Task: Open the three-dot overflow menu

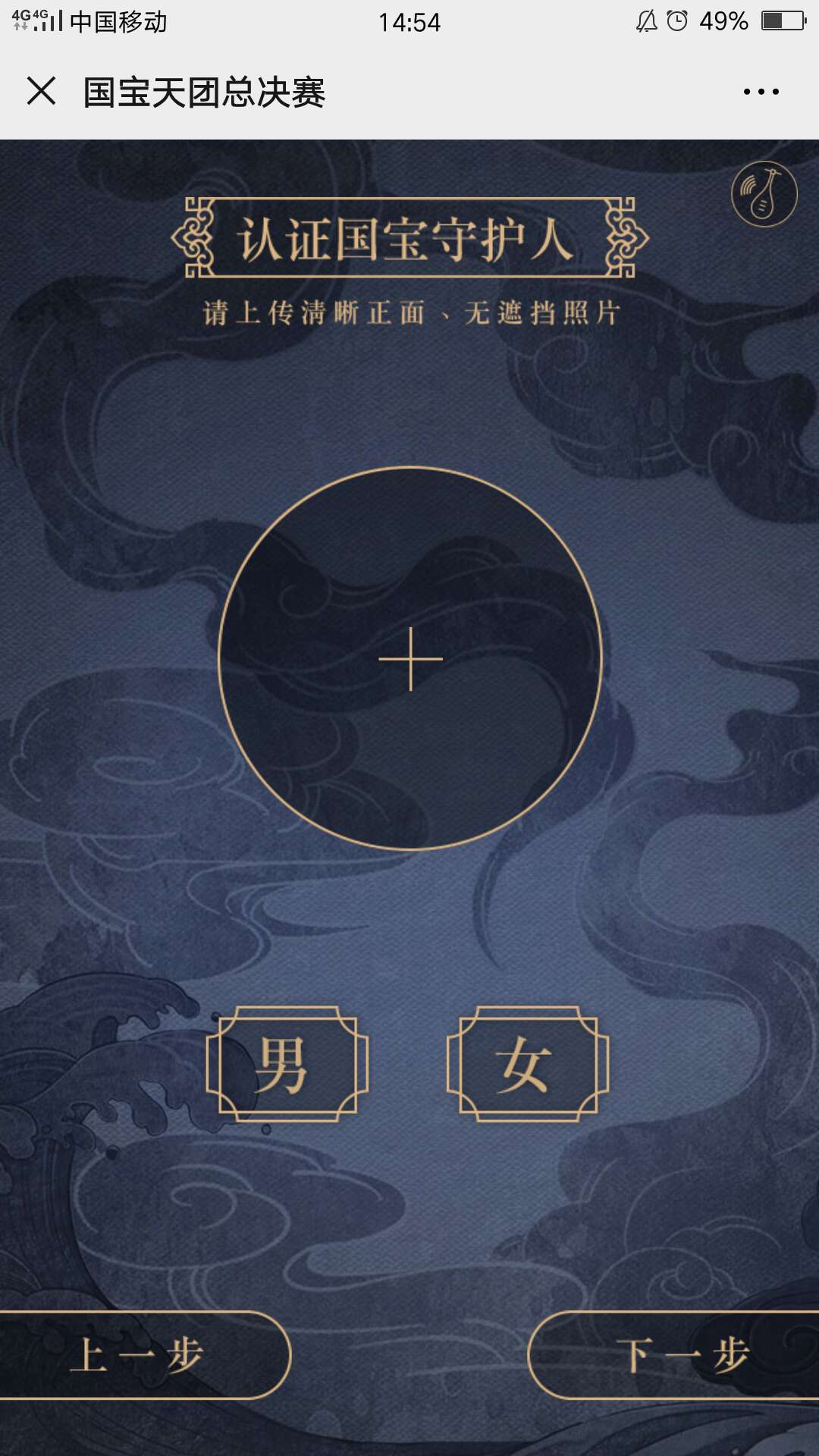Action: click(761, 92)
